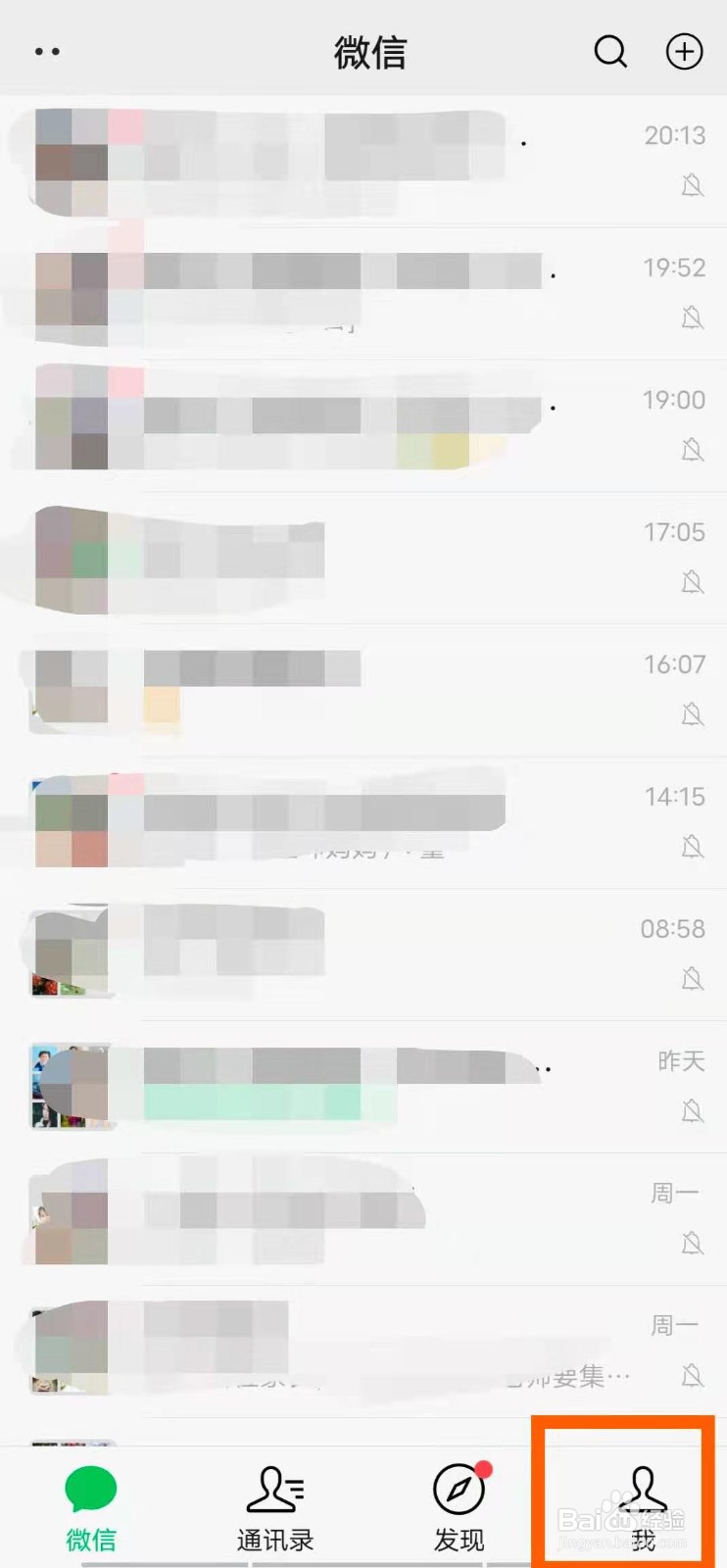Open the search icon in the top bar
Viewport: 727px width, 1568px height.
click(610, 53)
